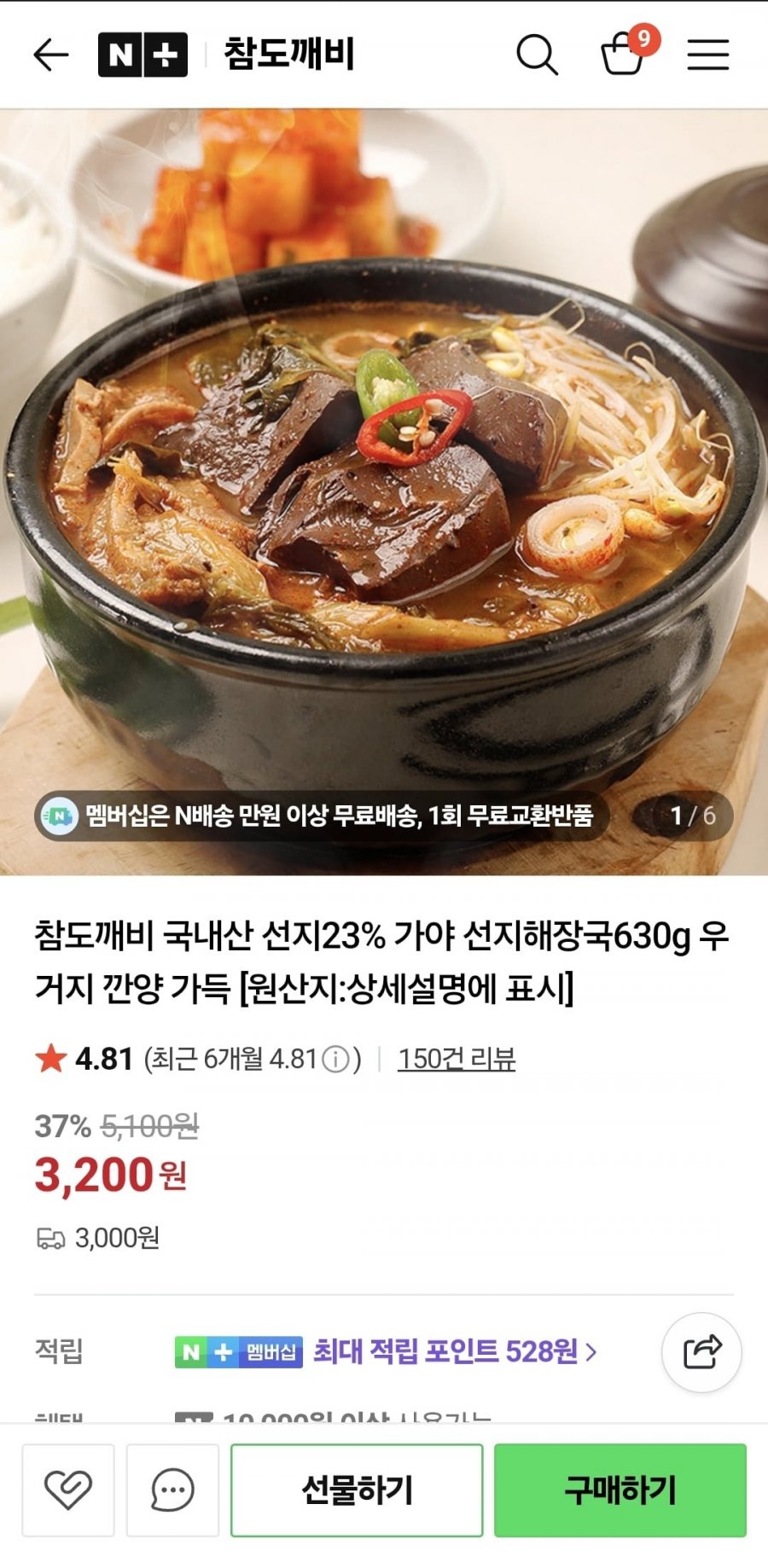Show rating info for recent 6 months

click(x=336, y=1060)
